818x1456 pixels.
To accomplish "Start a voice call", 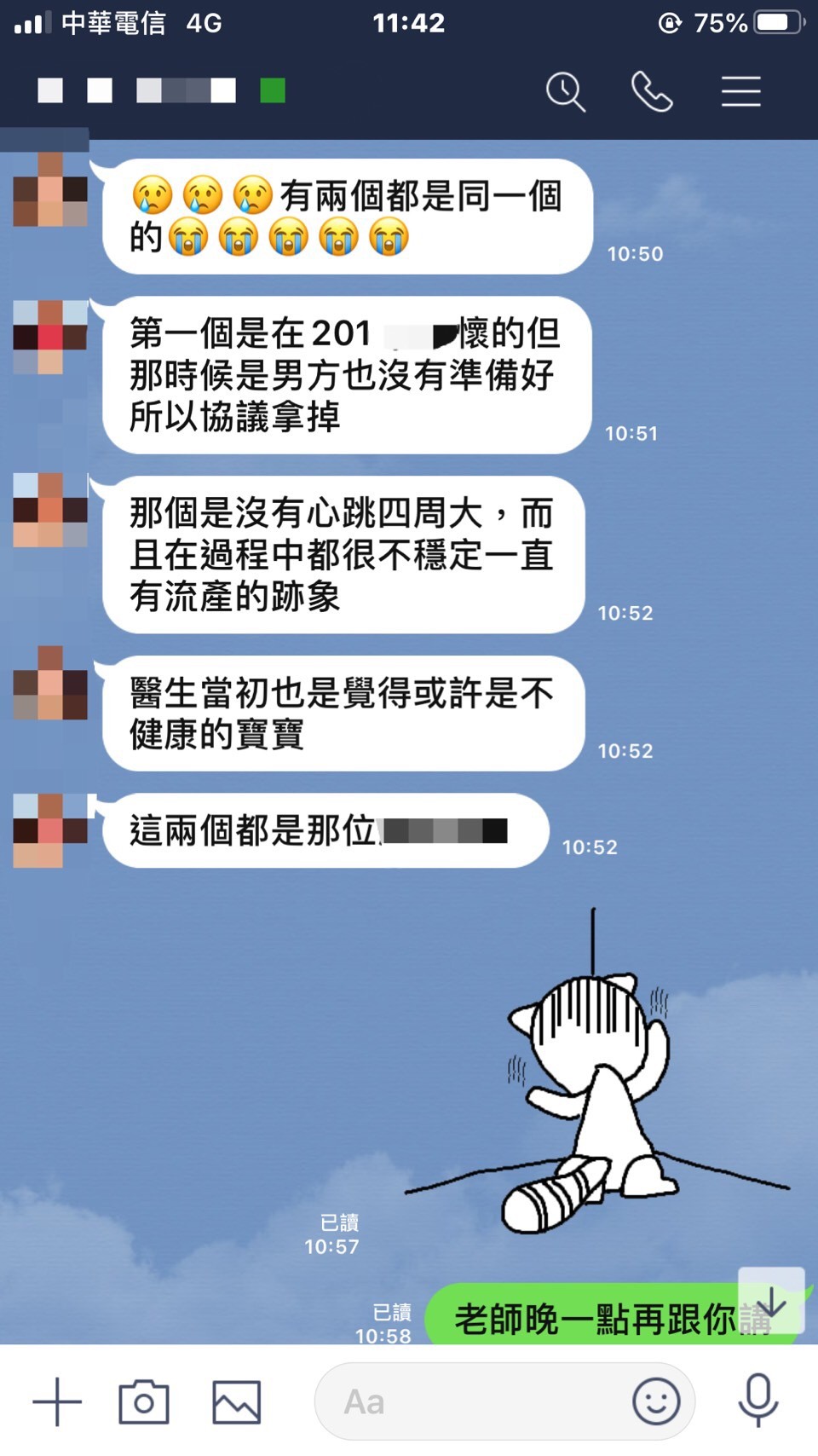I will tap(652, 92).
